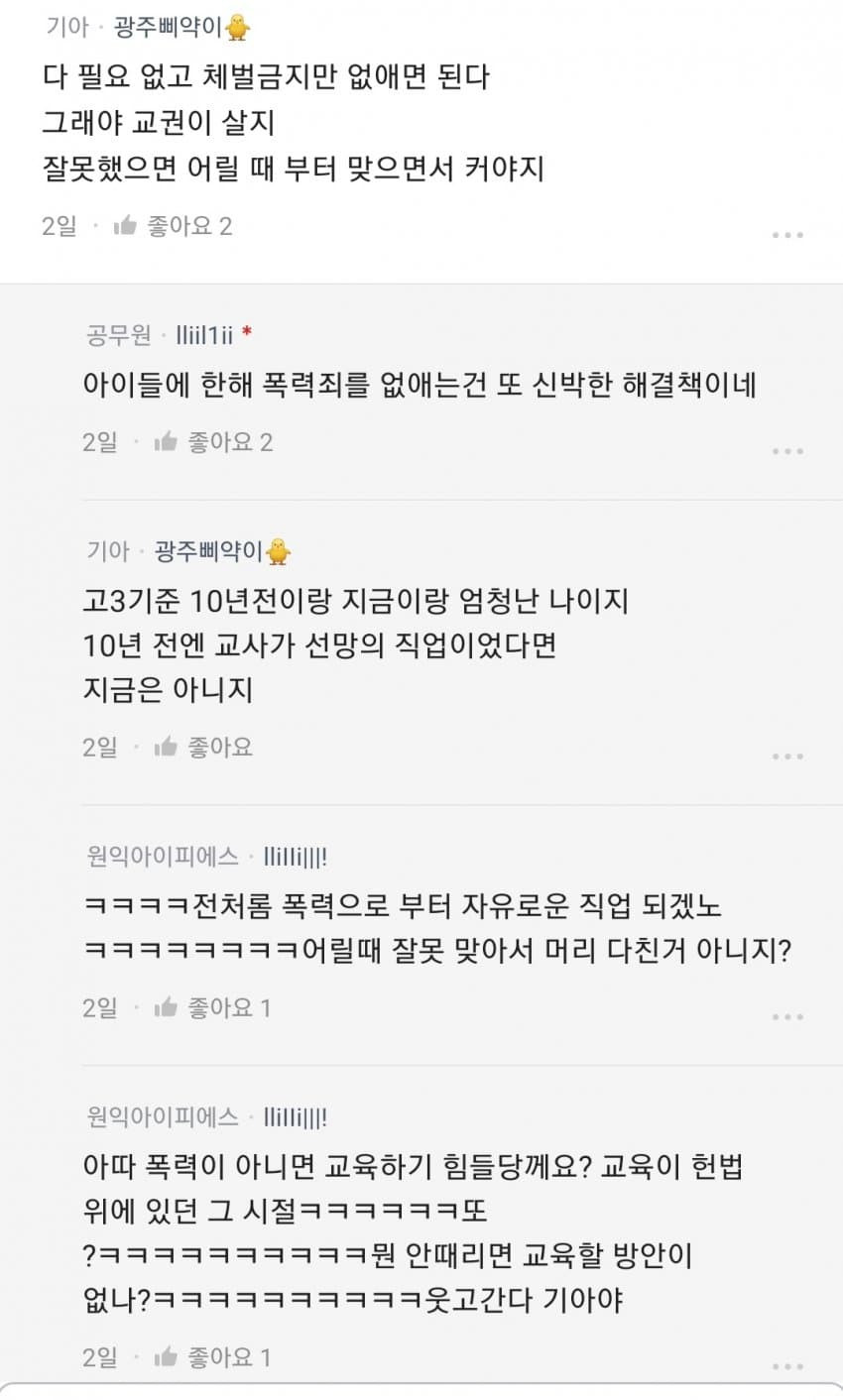Open more options on 공무원's reply
The height and width of the screenshot is (1400, 843).
pos(786,451)
